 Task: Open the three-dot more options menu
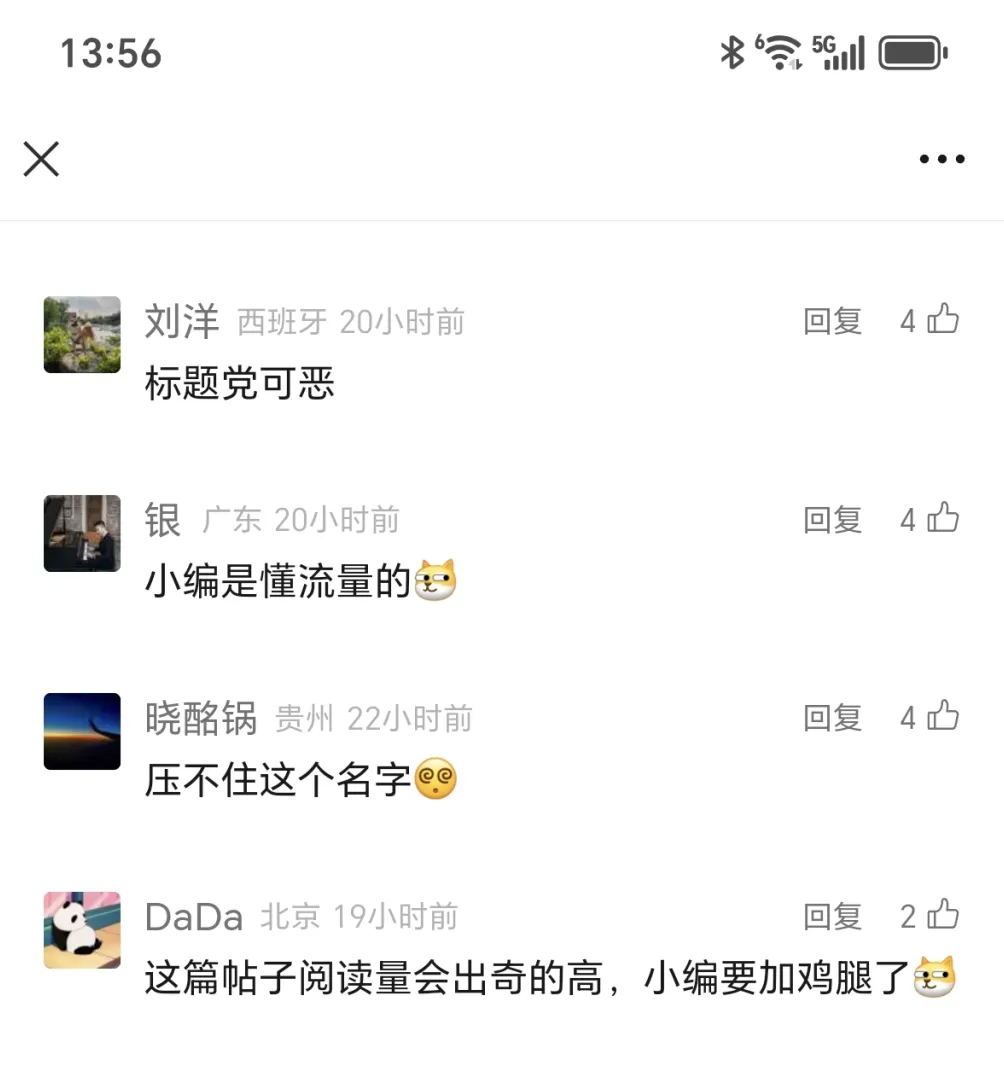tap(942, 158)
